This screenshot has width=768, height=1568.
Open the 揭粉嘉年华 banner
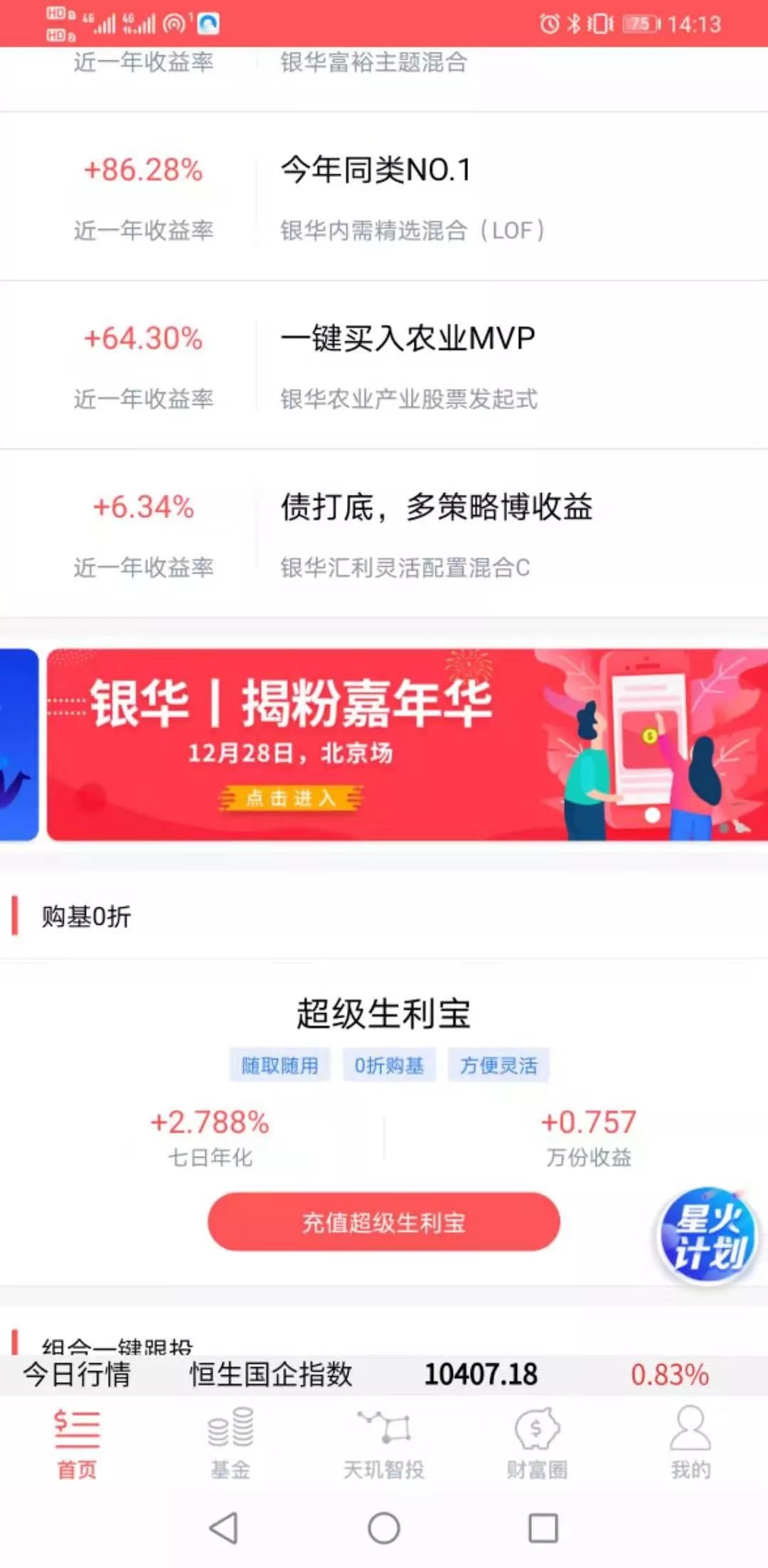click(x=407, y=744)
